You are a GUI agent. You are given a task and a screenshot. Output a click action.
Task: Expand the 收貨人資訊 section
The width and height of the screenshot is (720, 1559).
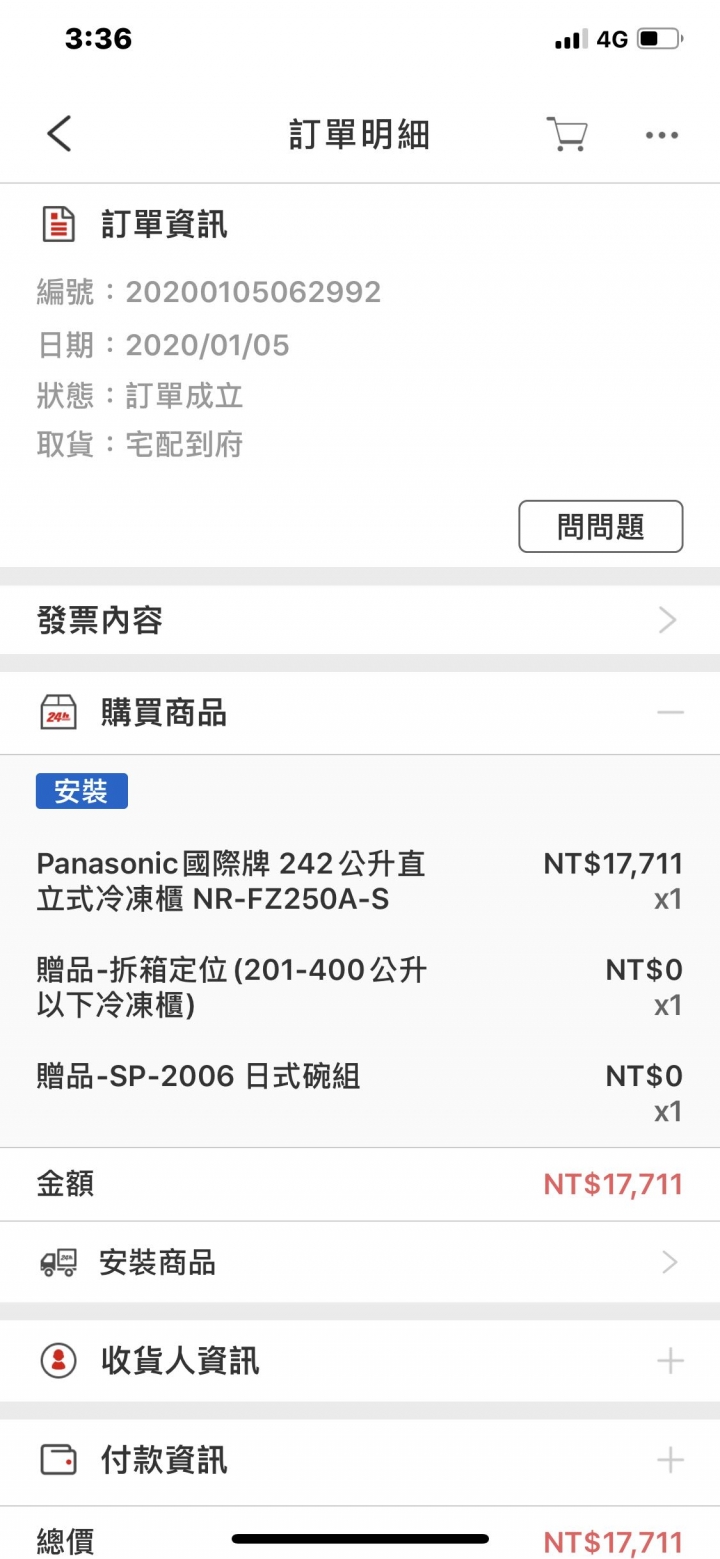point(670,1361)
